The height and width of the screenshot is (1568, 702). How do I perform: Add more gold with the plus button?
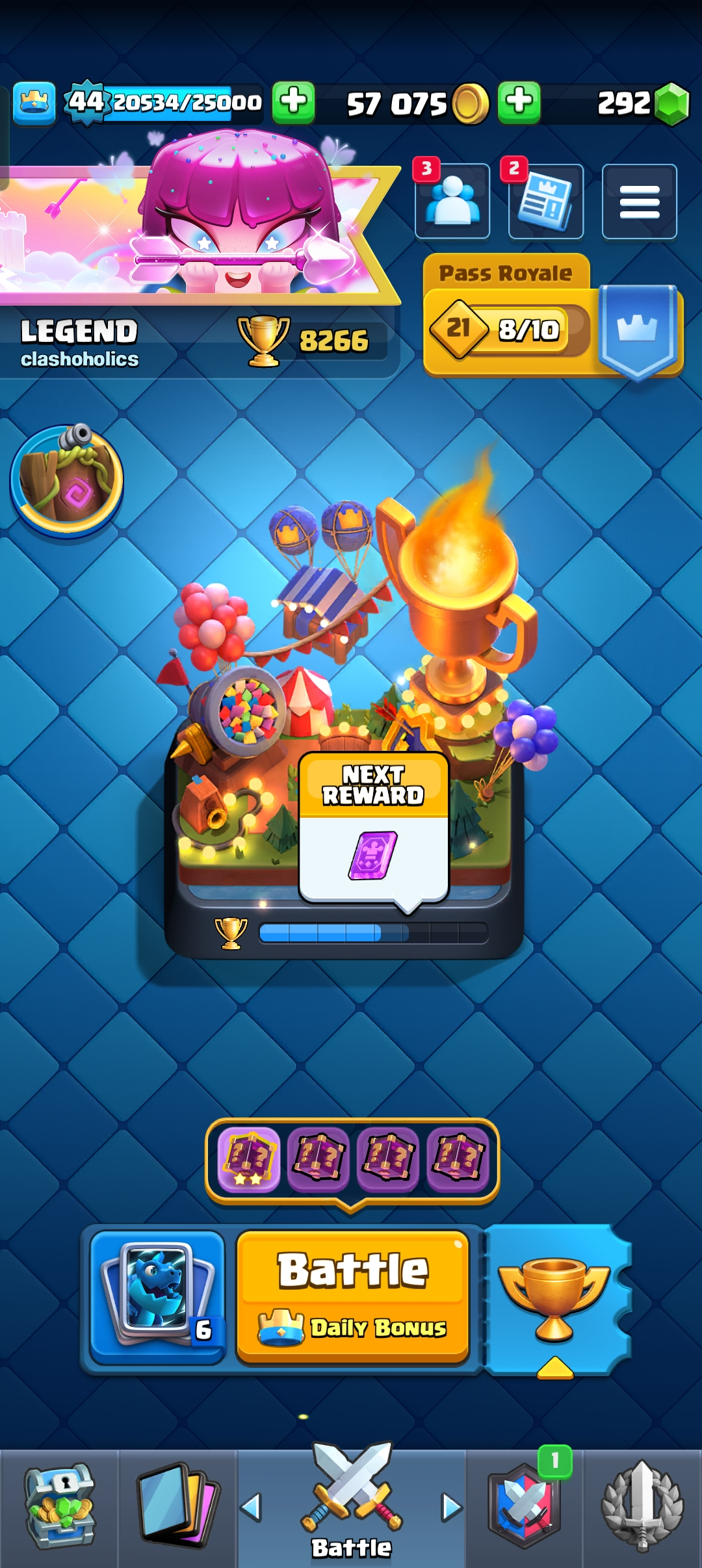tap(293, 102)
